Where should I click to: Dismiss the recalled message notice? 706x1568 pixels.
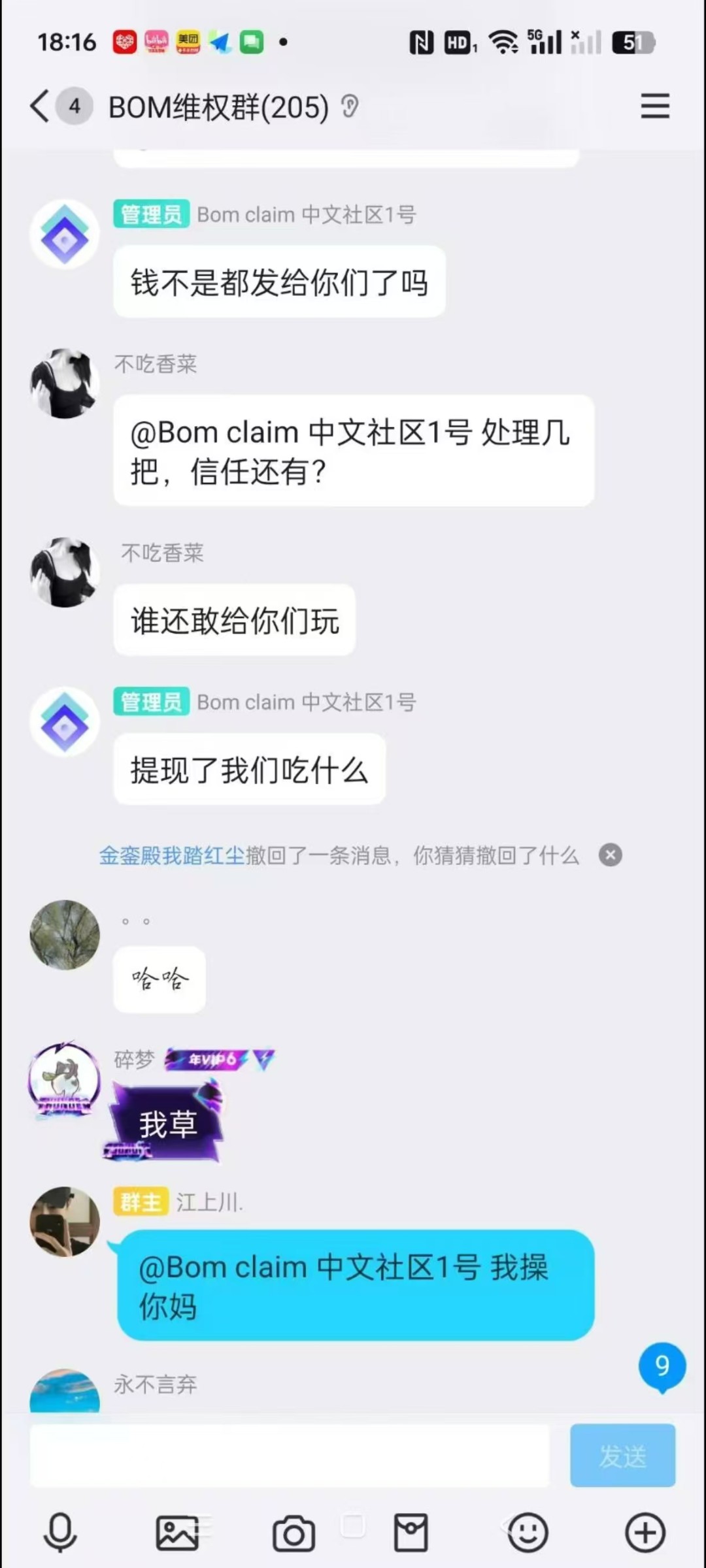pos(610,855)
